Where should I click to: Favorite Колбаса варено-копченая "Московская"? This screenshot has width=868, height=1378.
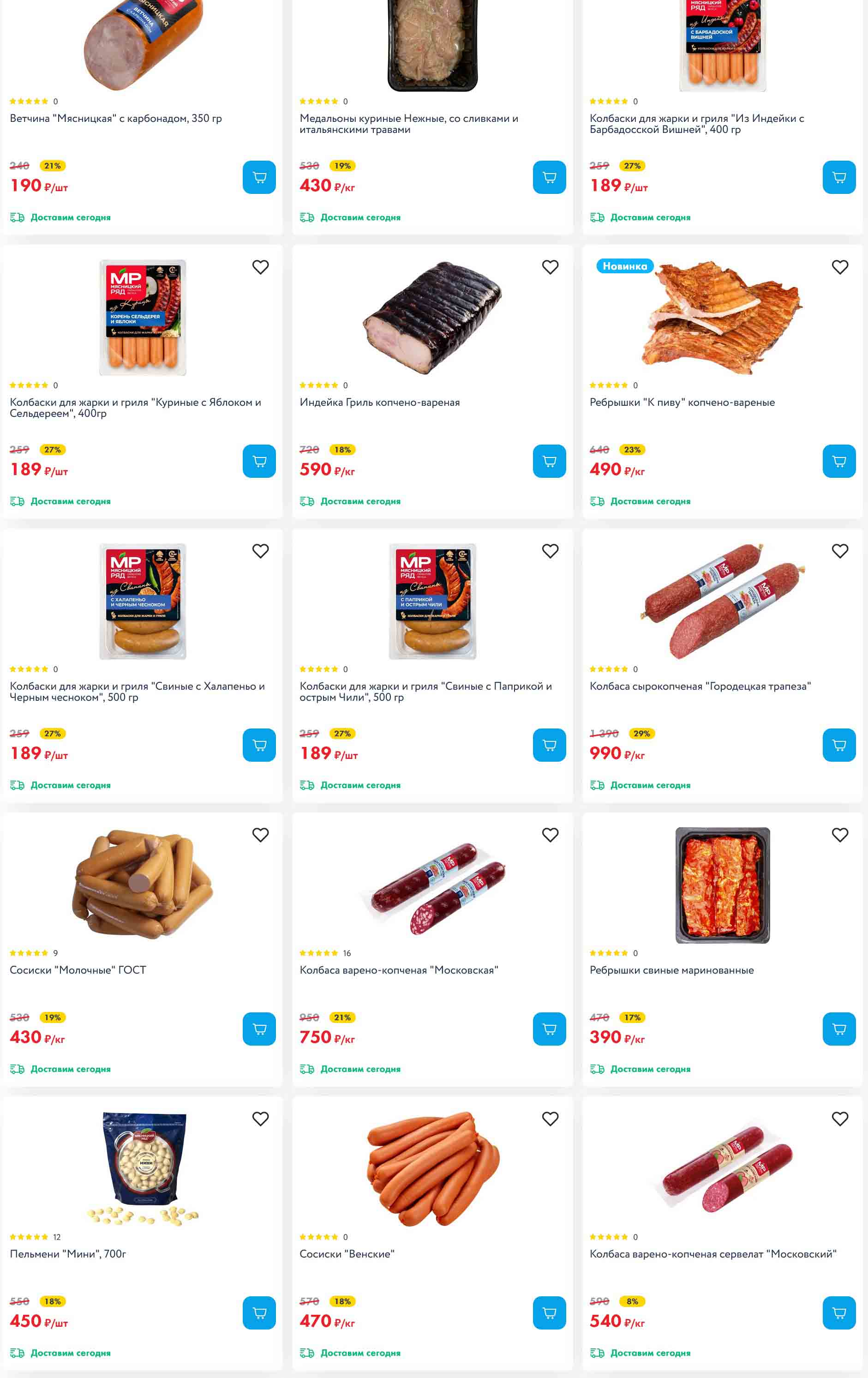click(x=551, y=835)
